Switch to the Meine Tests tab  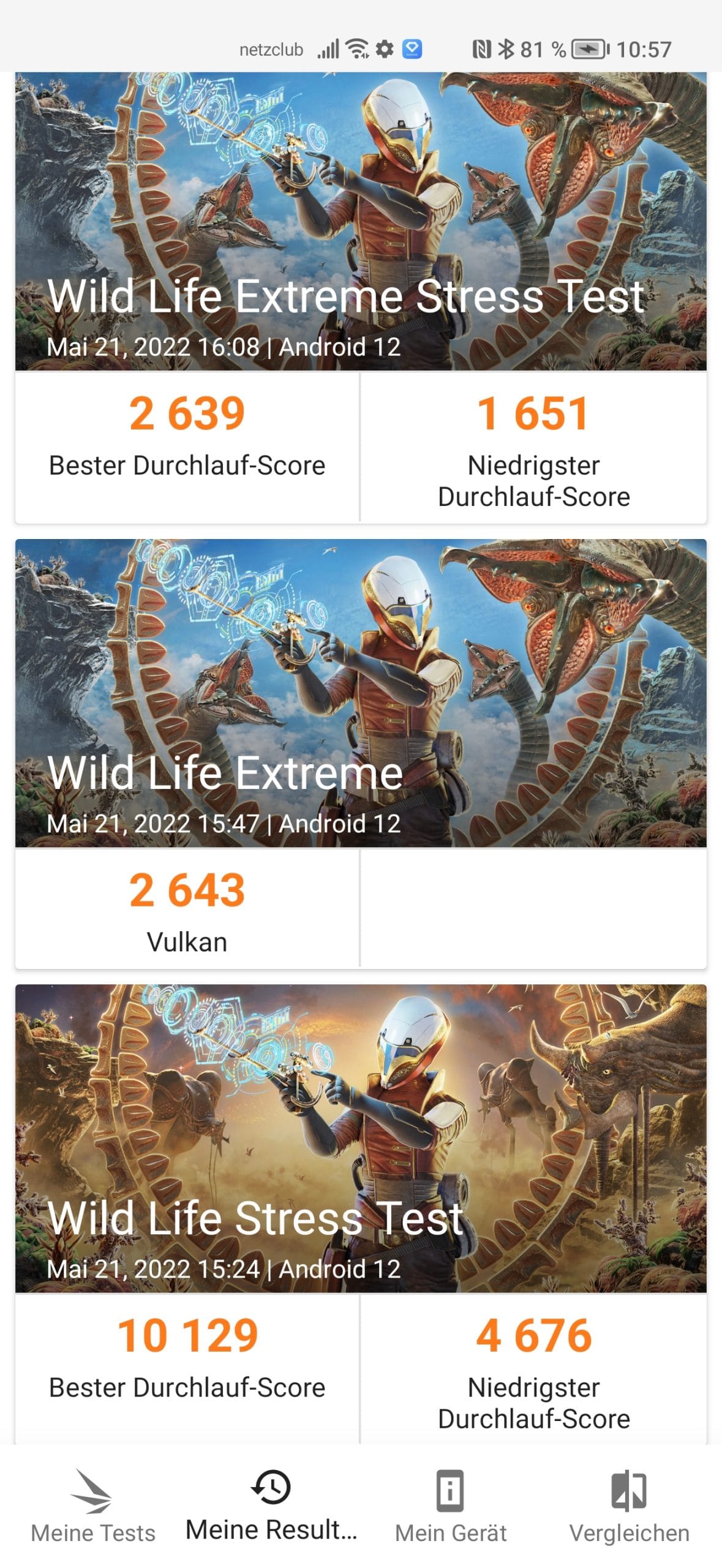tap(92, 1507)
